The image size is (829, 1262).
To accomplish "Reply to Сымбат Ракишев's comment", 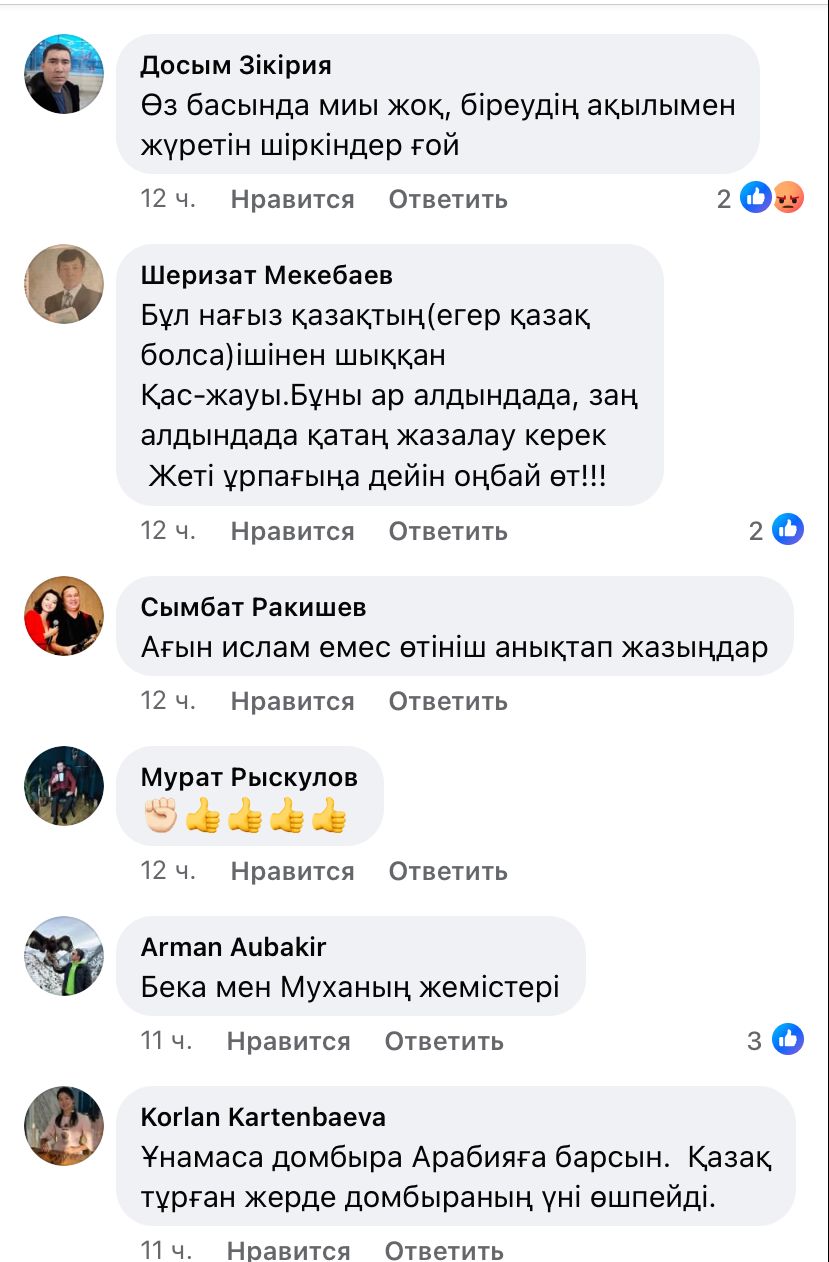I will point(448,701).
